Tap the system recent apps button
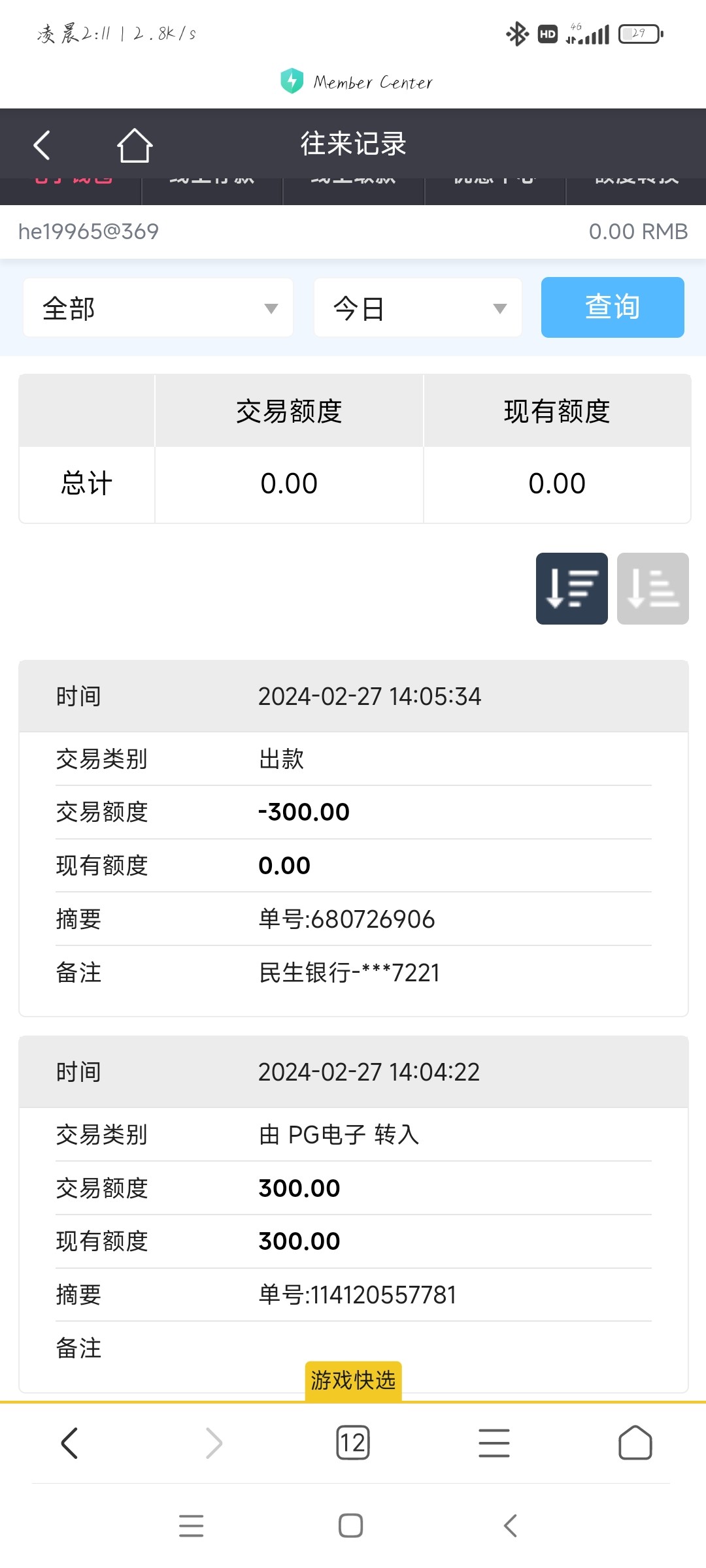This screenshot has height=1568, width=706. (192, 1526)
